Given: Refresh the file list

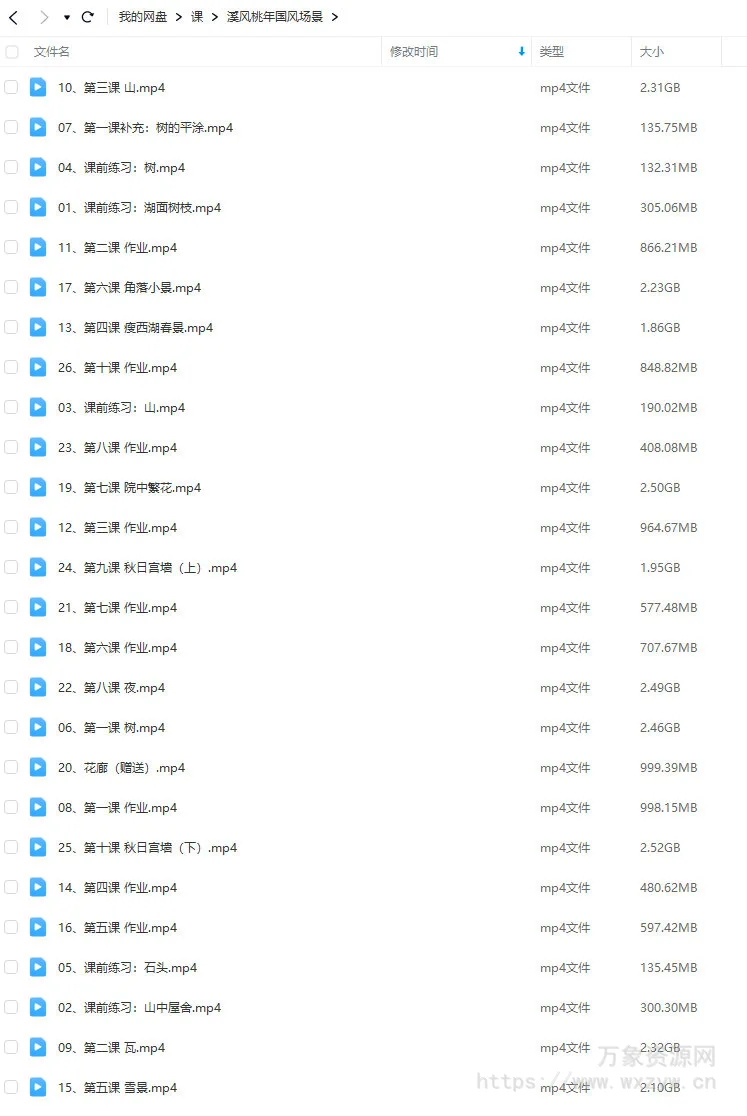Looking at the screenshot, I should [x=87, y=17].
